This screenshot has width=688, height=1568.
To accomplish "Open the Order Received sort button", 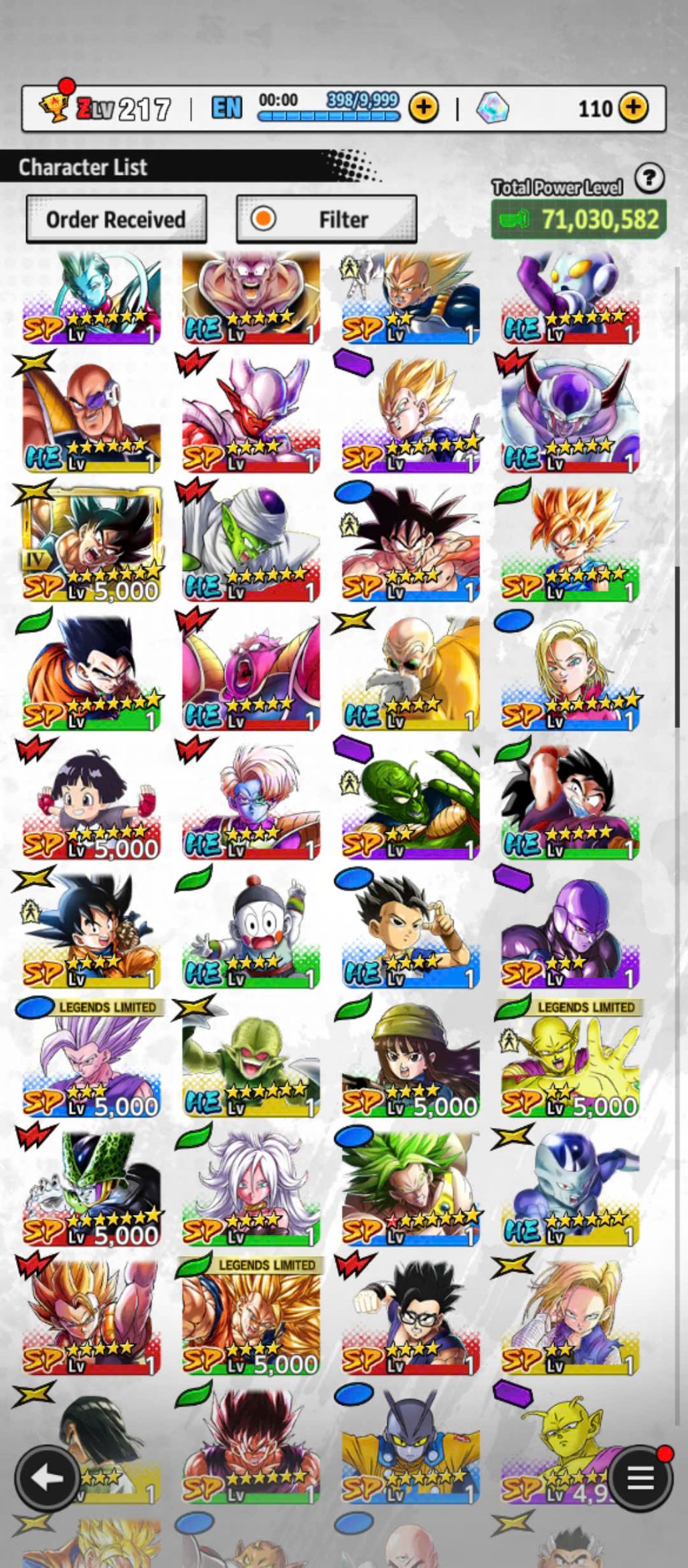I will click(x=116, y=219).
